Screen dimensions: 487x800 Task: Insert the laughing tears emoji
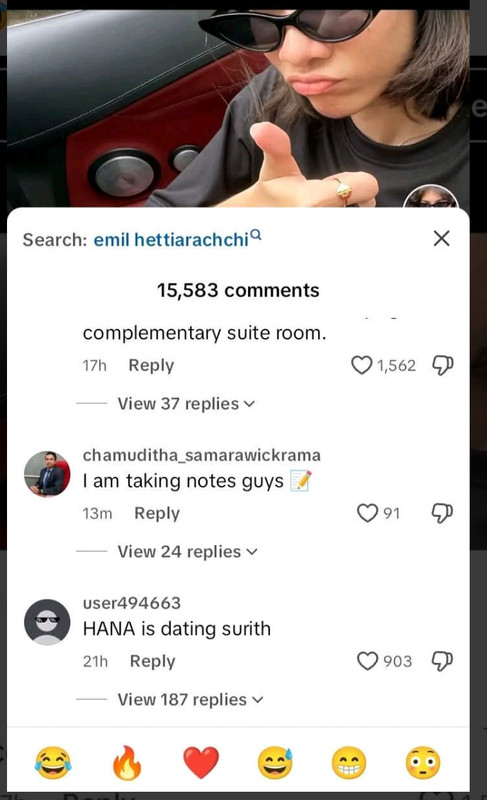coord(53,763)
